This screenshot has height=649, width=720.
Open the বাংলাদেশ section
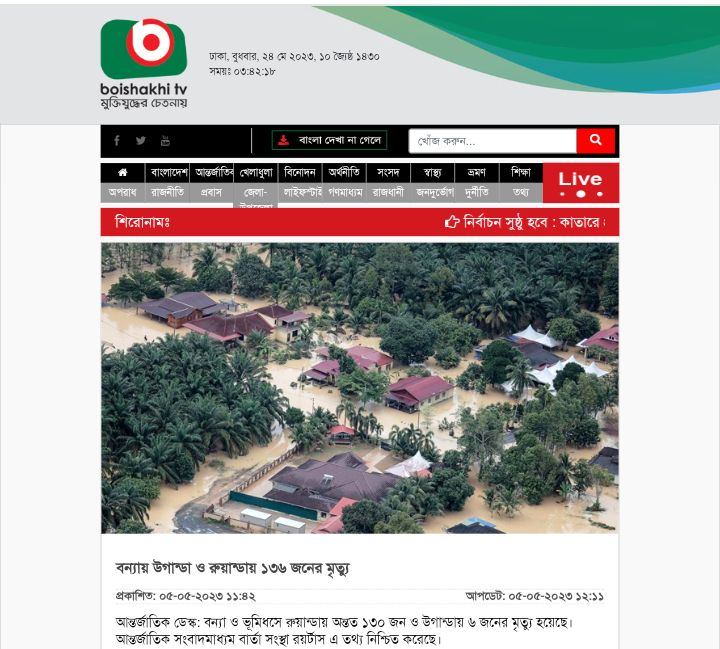168,173
